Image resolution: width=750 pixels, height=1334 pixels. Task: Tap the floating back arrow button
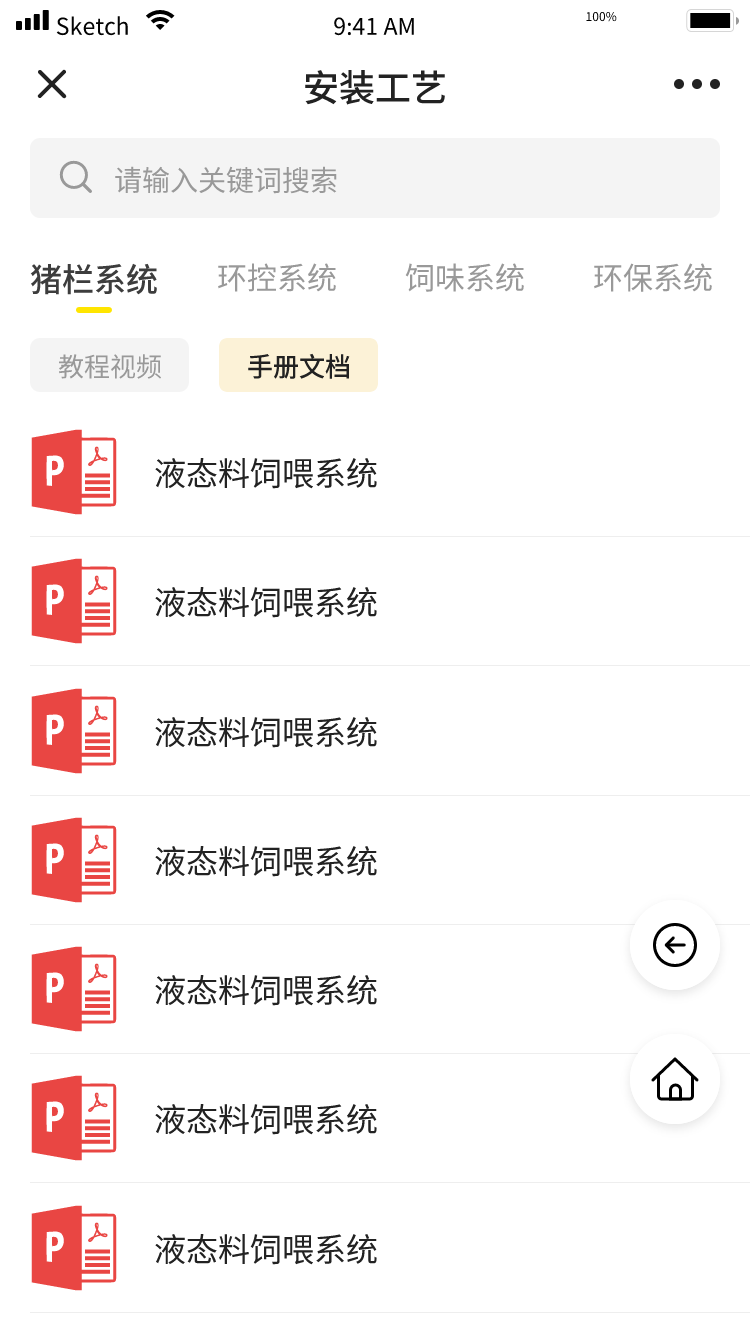[x=675, y=945]
